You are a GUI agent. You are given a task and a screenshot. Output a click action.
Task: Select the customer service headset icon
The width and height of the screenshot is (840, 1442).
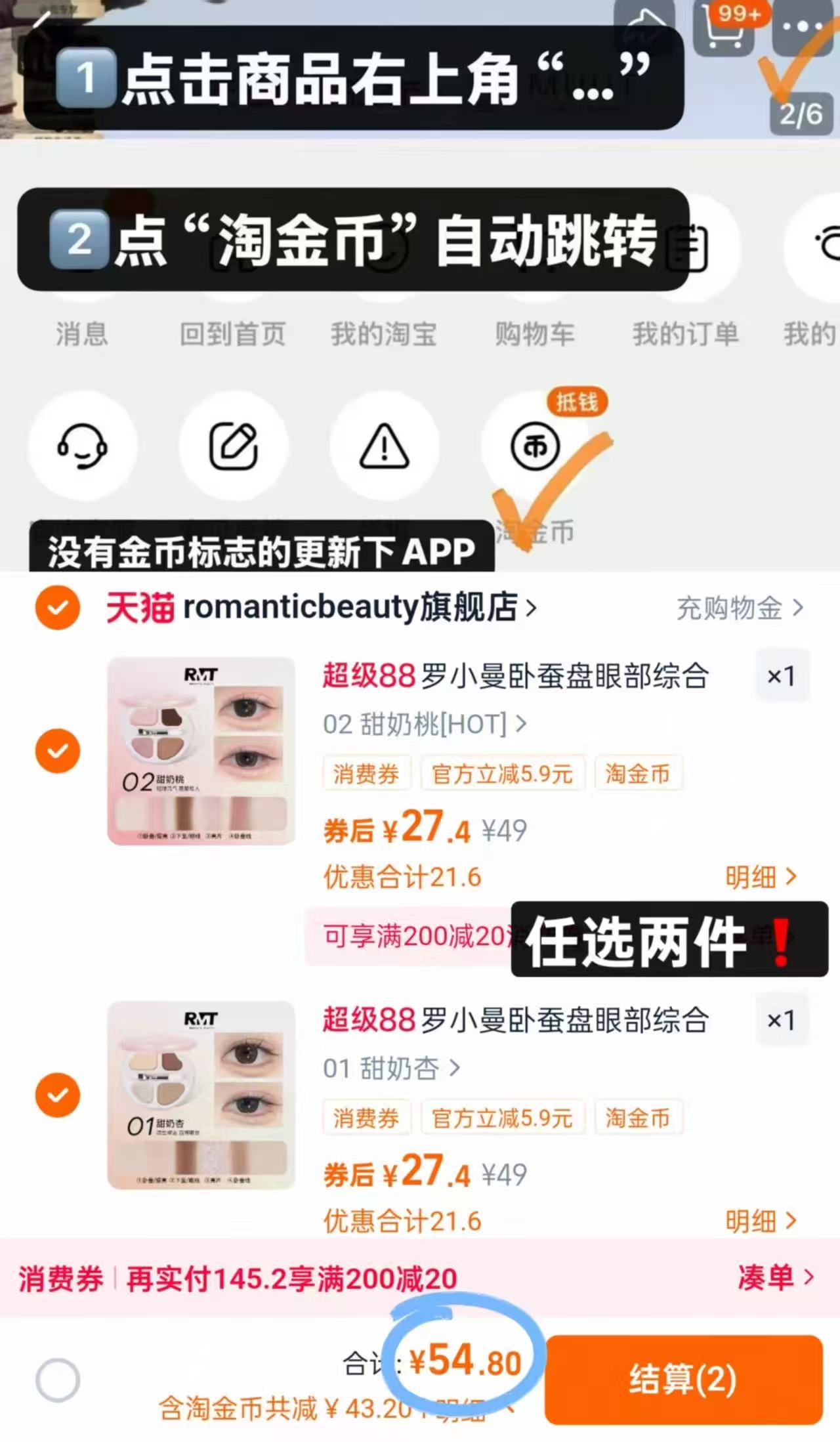[83, 445]
